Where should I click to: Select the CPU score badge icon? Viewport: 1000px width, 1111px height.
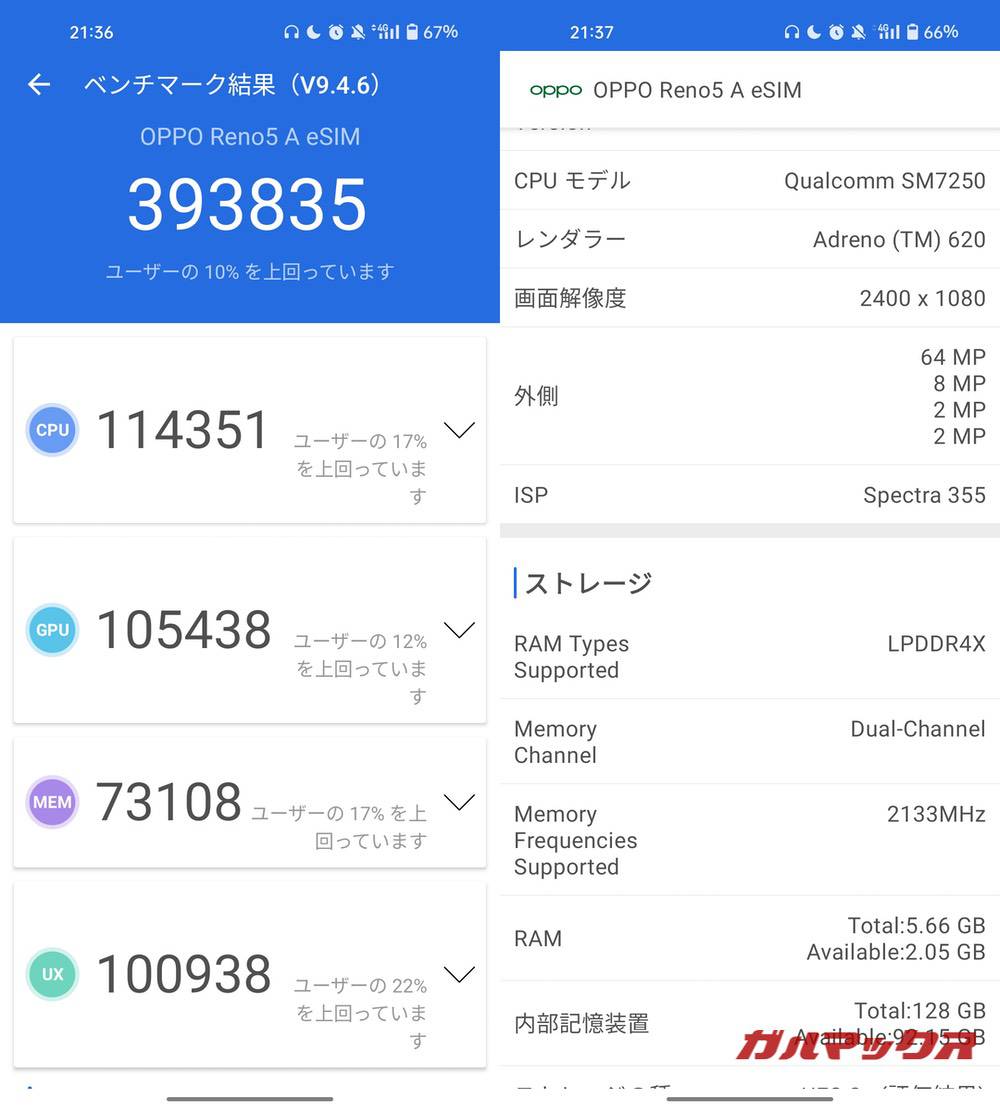click(52, 430)
